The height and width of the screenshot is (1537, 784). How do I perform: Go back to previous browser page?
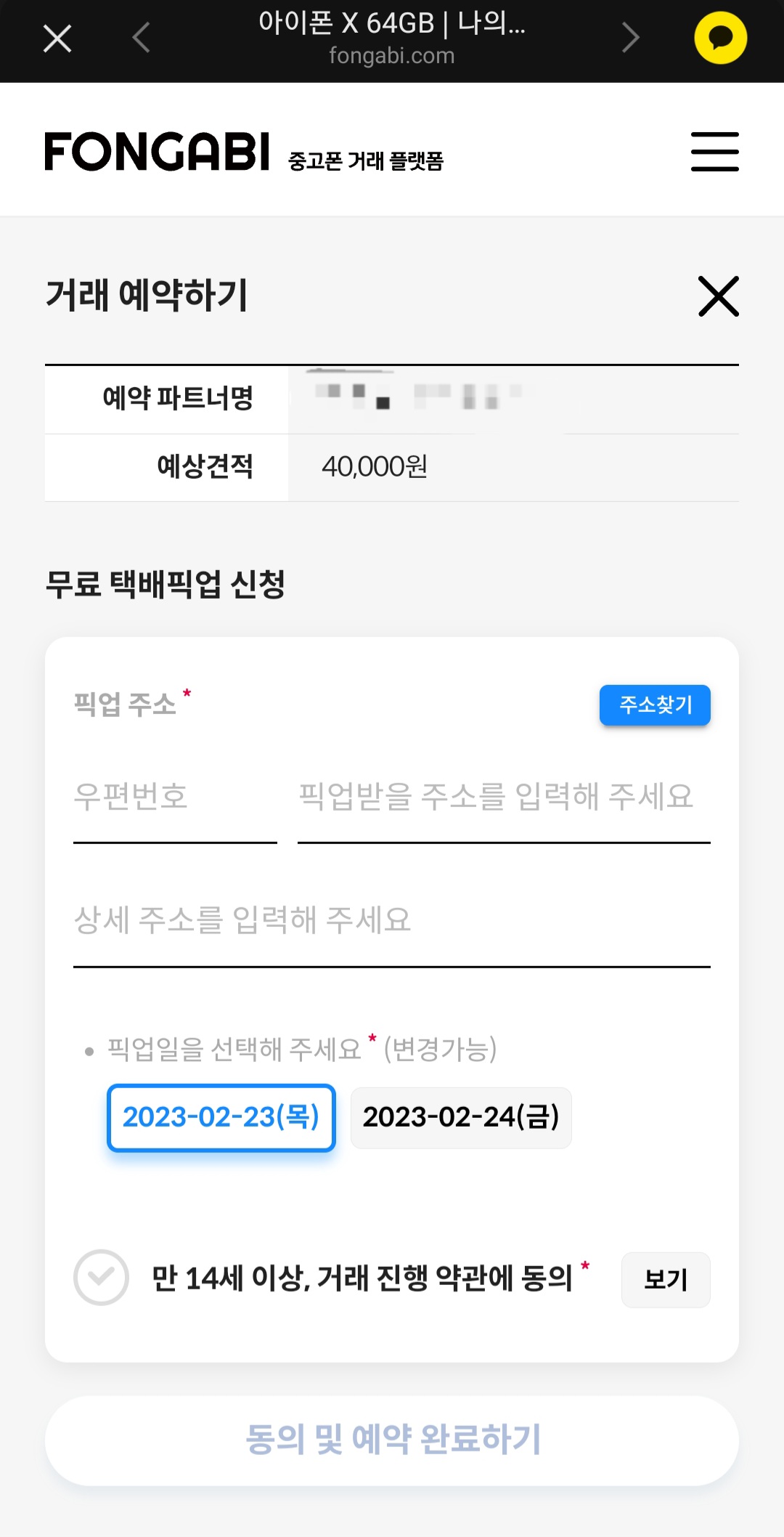tap(142, 38)
